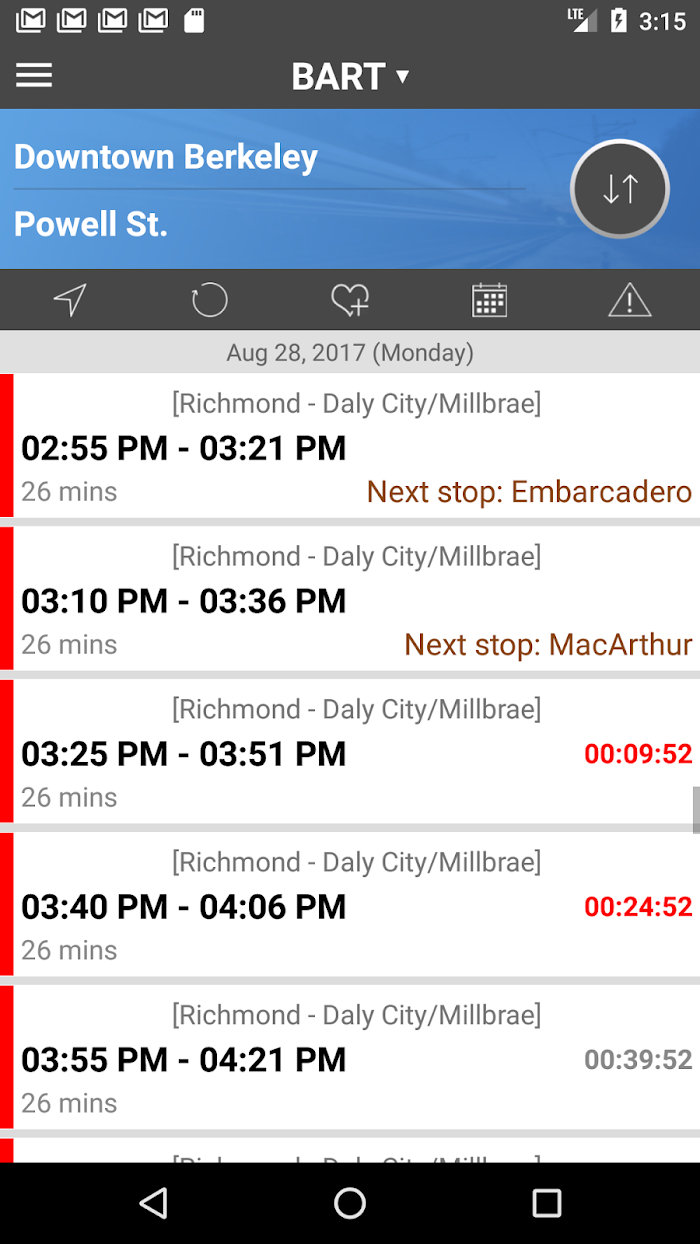The width and height of the screenshot is (700, 1244).
Task: Refresh the trip schedule
Action: pyautogui.click(x=210, y=300)
